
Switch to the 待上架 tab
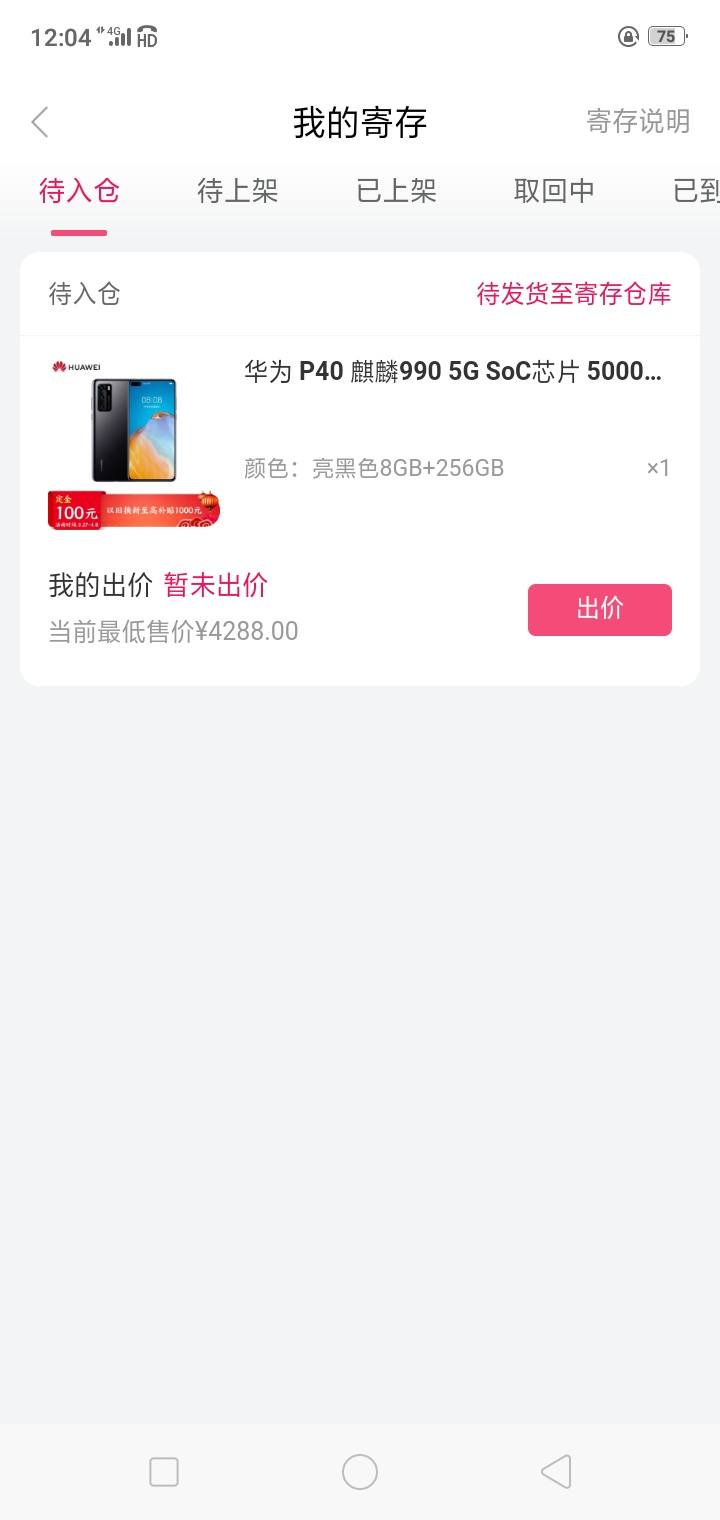[x=238, y=191]
